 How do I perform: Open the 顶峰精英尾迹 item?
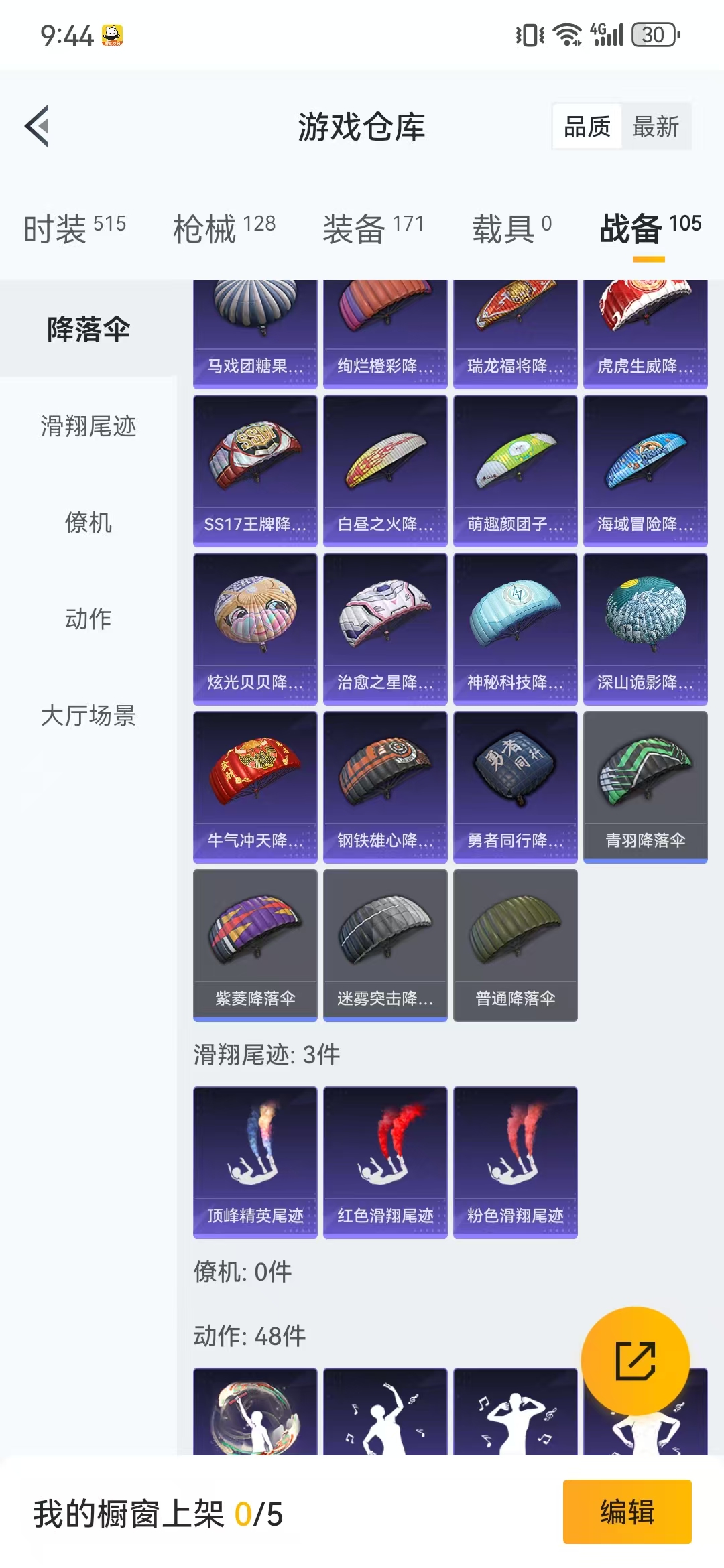click(x=255, y=1163)
